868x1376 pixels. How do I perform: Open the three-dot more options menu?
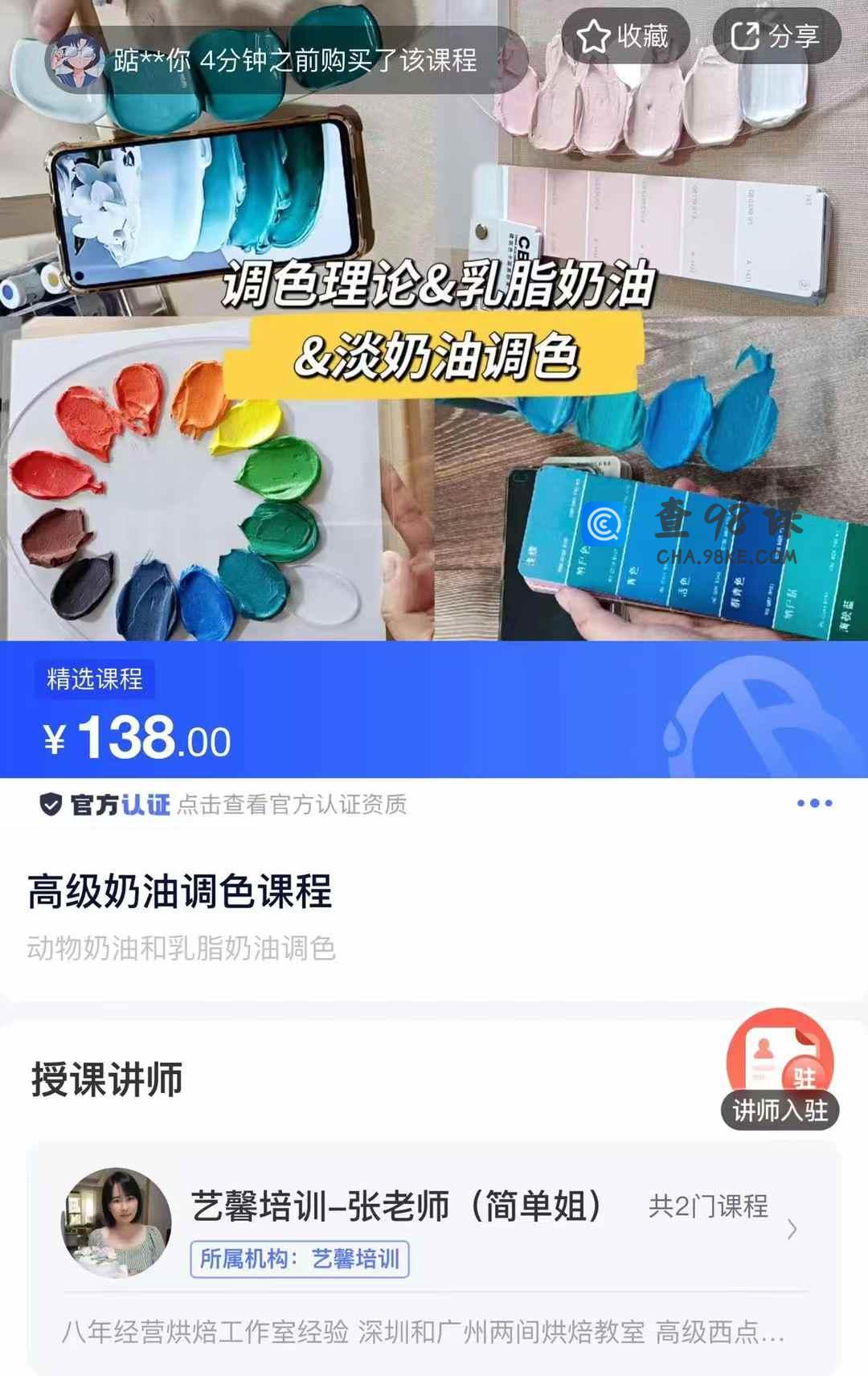point(814,803)
